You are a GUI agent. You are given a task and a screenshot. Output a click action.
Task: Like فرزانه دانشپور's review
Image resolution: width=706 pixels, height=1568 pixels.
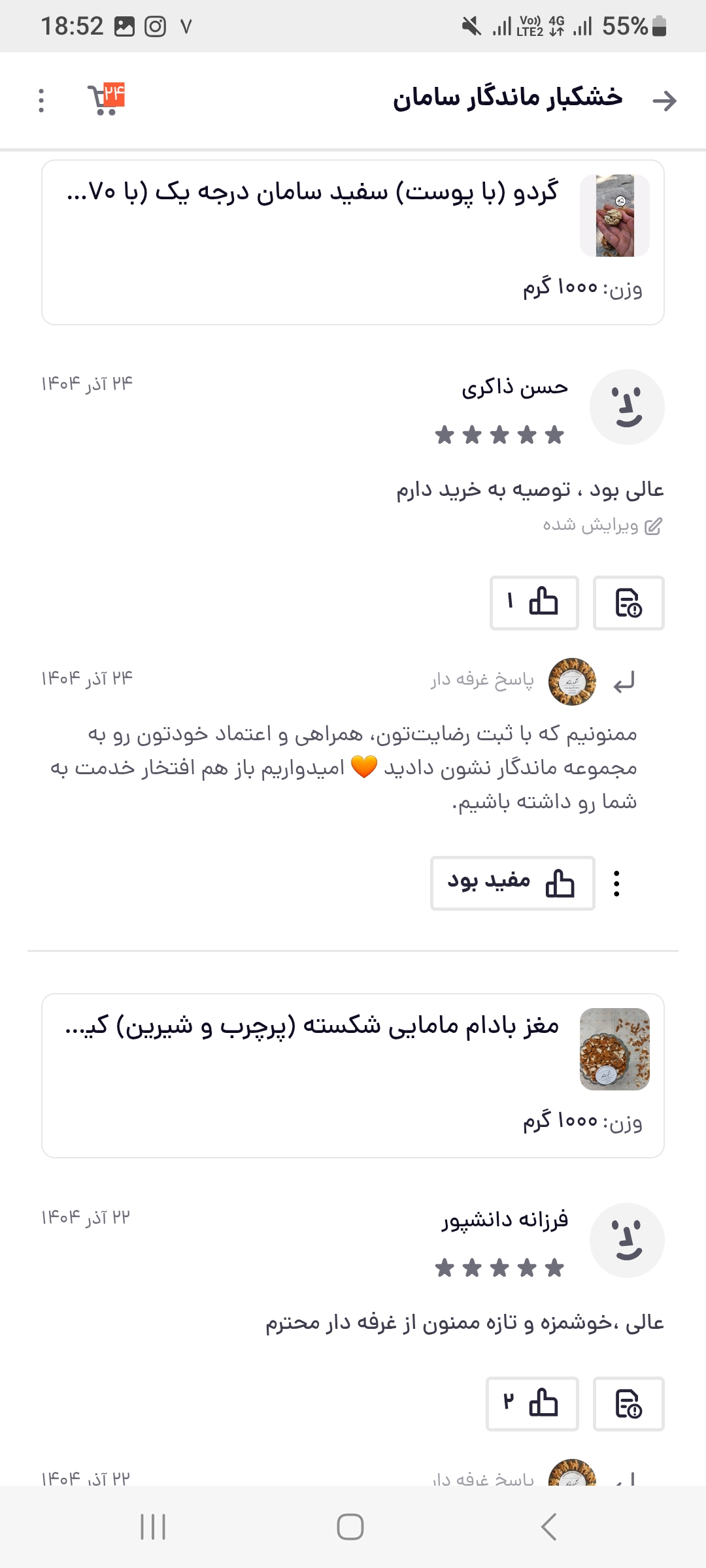[x=532, y=1403]
